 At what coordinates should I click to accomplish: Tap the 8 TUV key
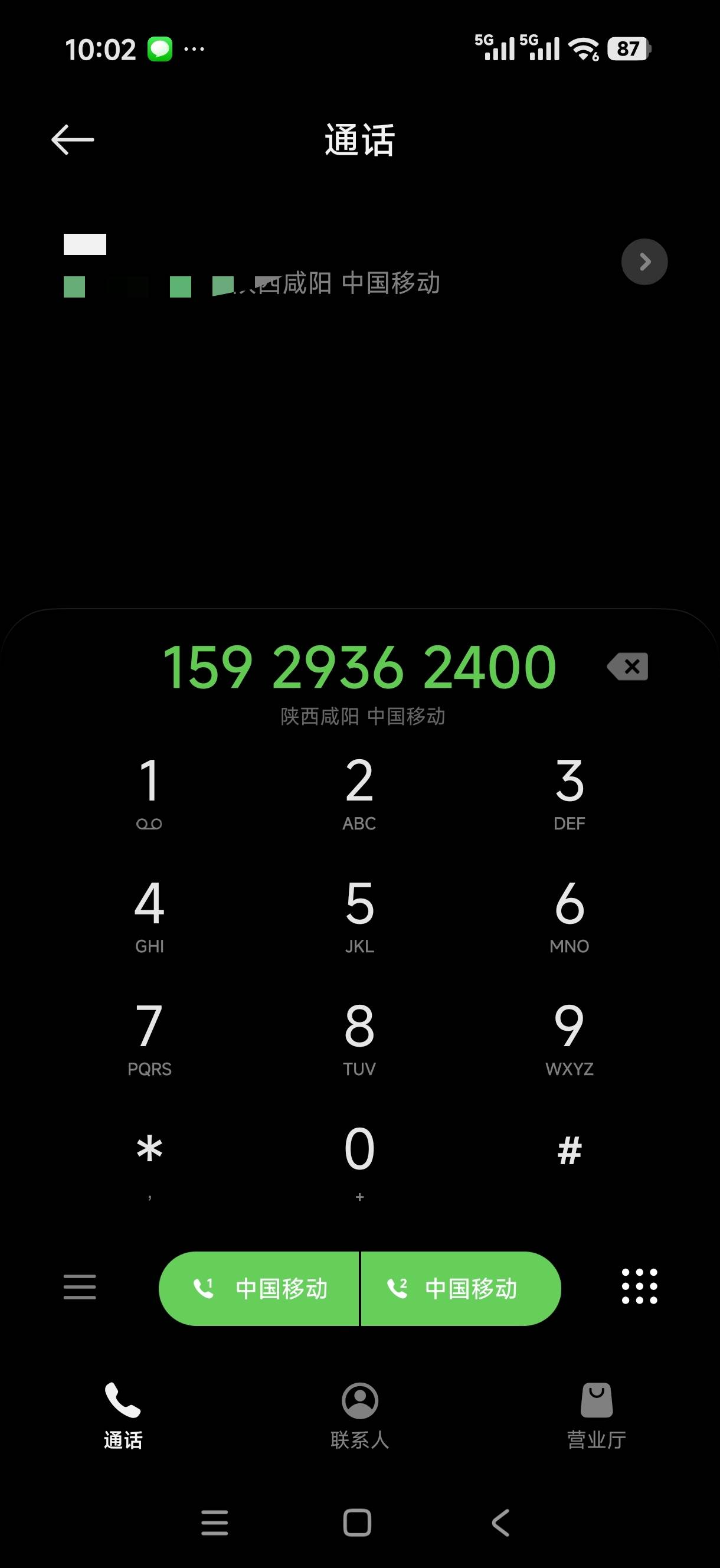359,1037
